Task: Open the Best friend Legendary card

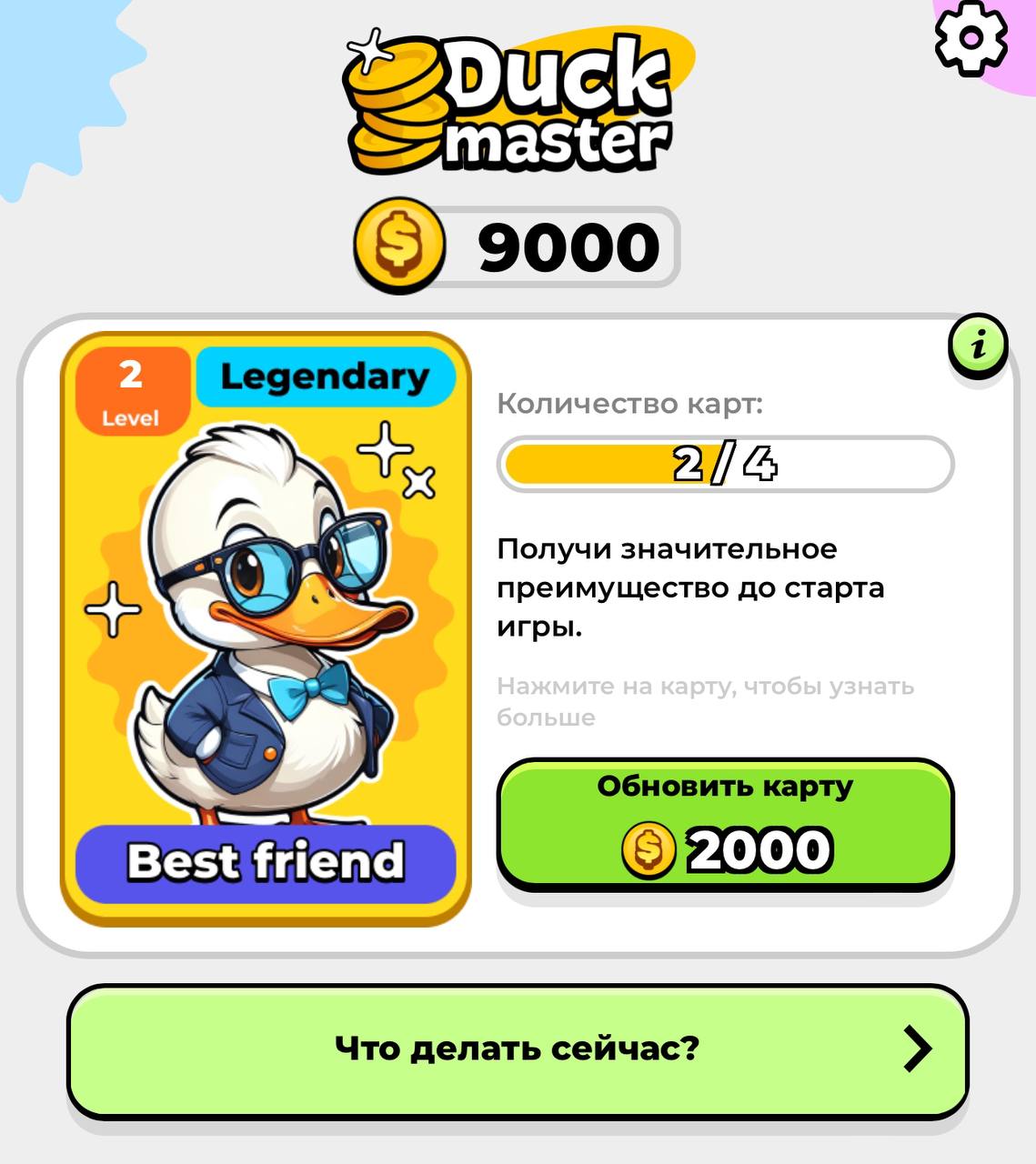Action: [x=266, y=629]
